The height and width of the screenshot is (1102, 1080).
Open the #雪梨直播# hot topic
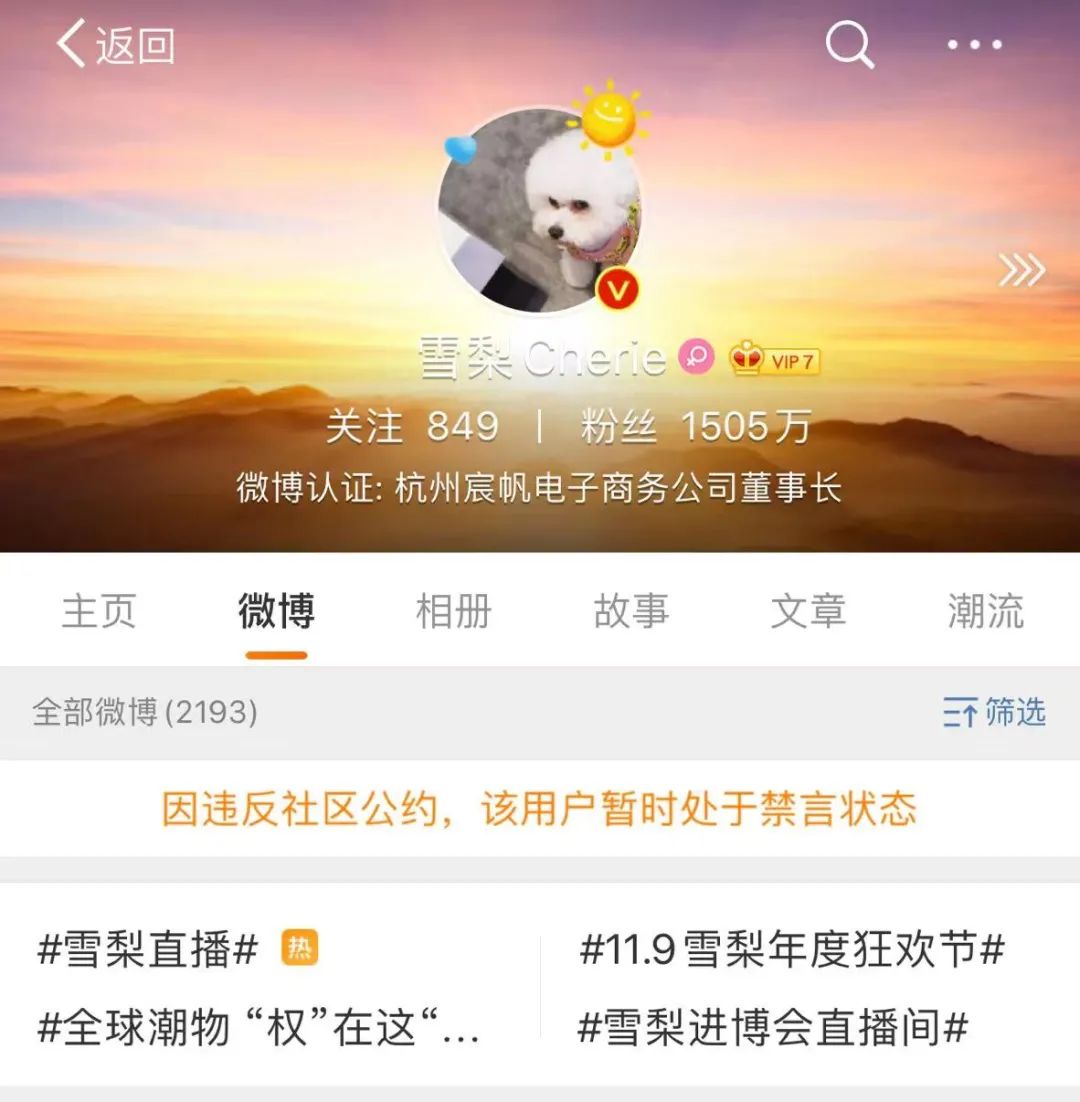[x=148, y=949]
